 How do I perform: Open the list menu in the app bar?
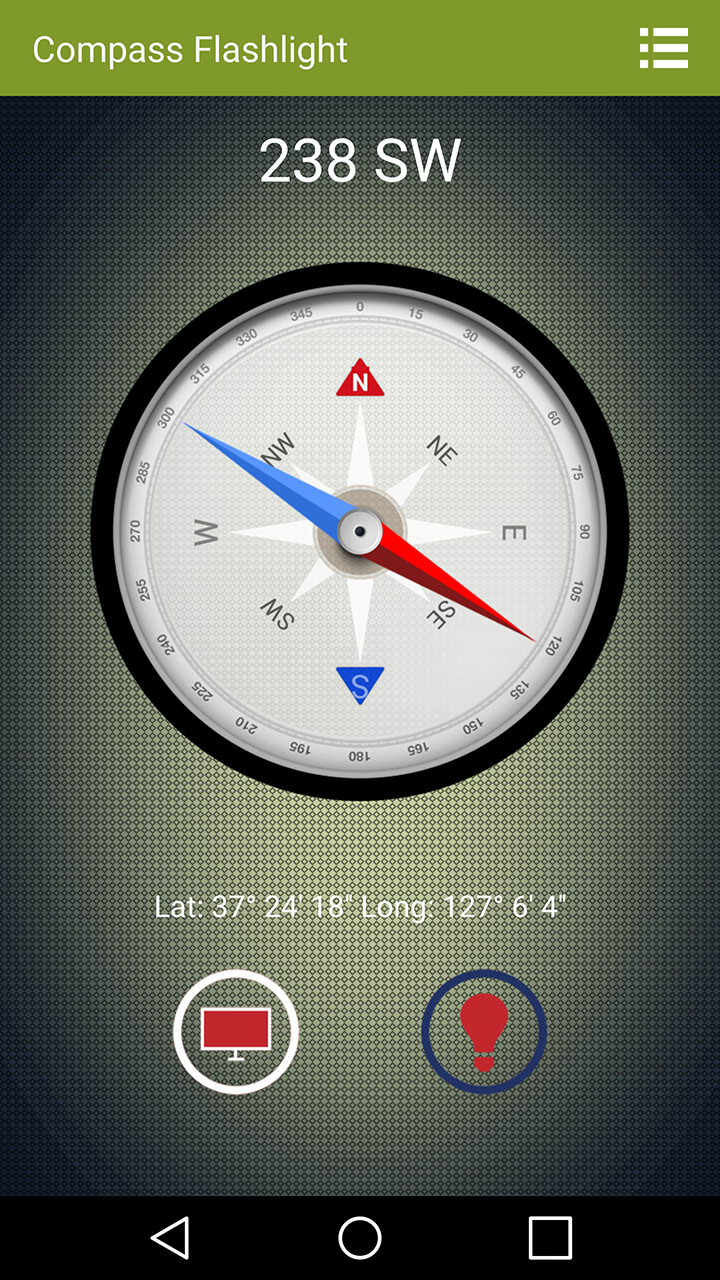[664, 48]
